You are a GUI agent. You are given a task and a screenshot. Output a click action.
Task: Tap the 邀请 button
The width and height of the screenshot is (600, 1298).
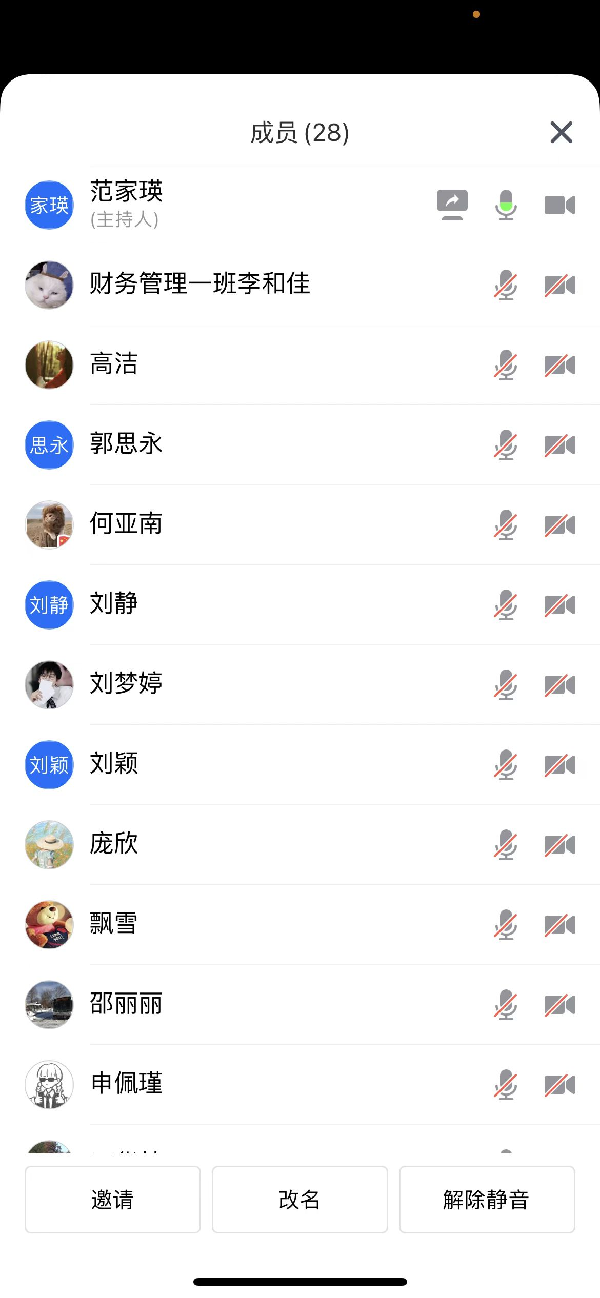pyautogui.click(x=112, y=1199)
